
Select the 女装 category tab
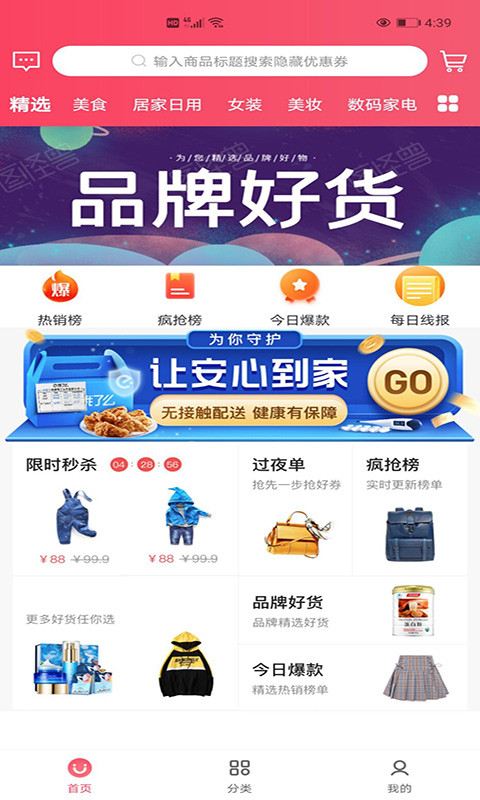[245, 105]
